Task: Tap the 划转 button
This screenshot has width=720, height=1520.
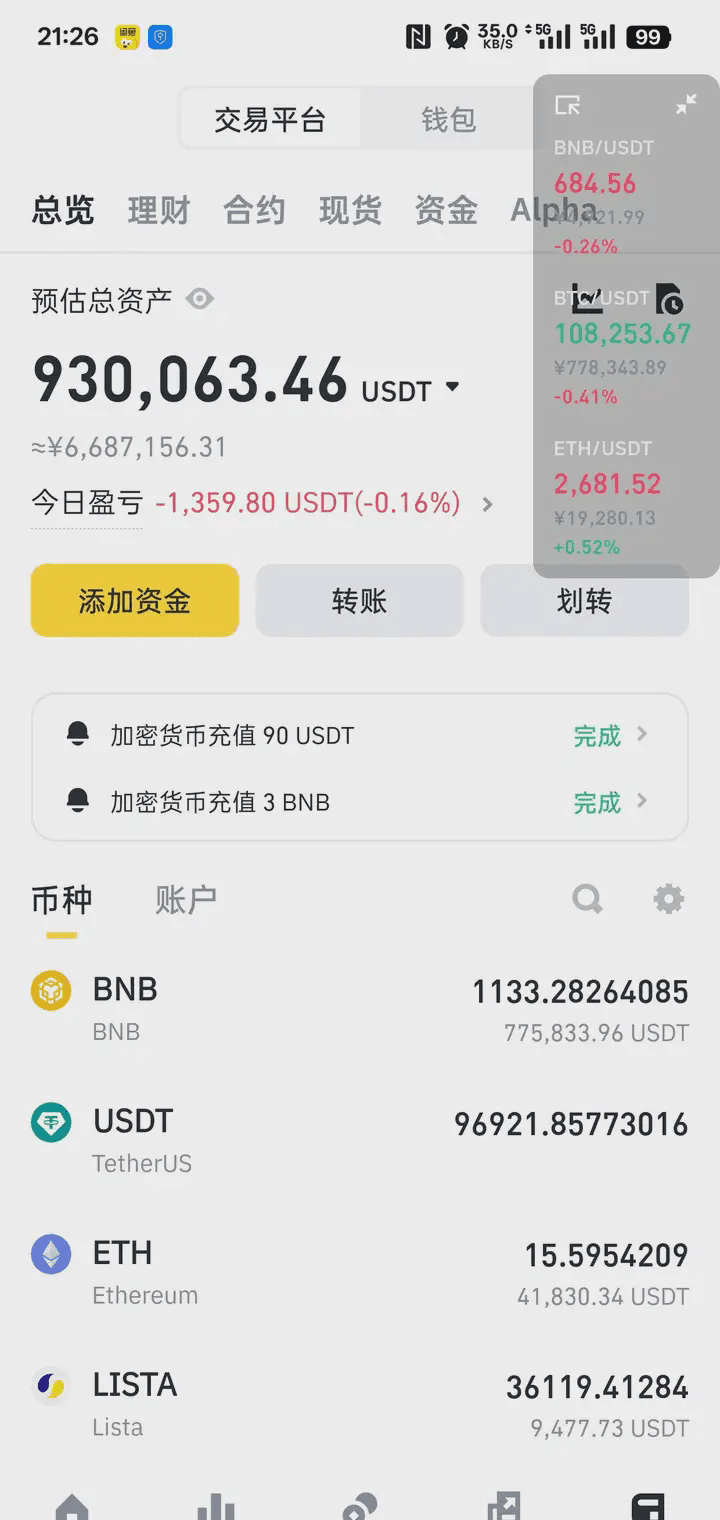Action: [584, 601]
